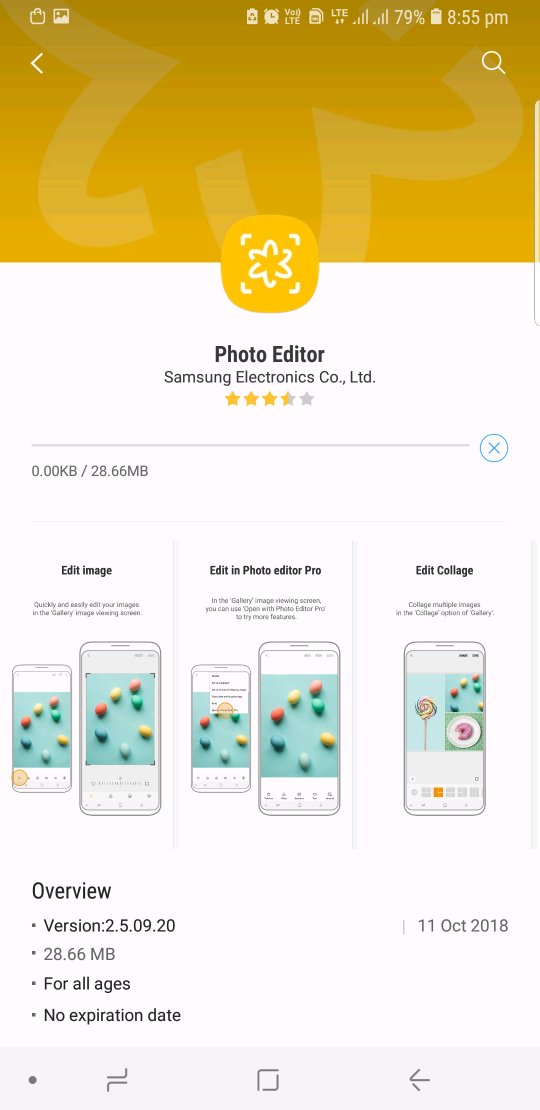View the Edit in Photo editor Pro screenshot
Image resolution: width=540 pixels, height=1110 pixels.
[265, 694]
